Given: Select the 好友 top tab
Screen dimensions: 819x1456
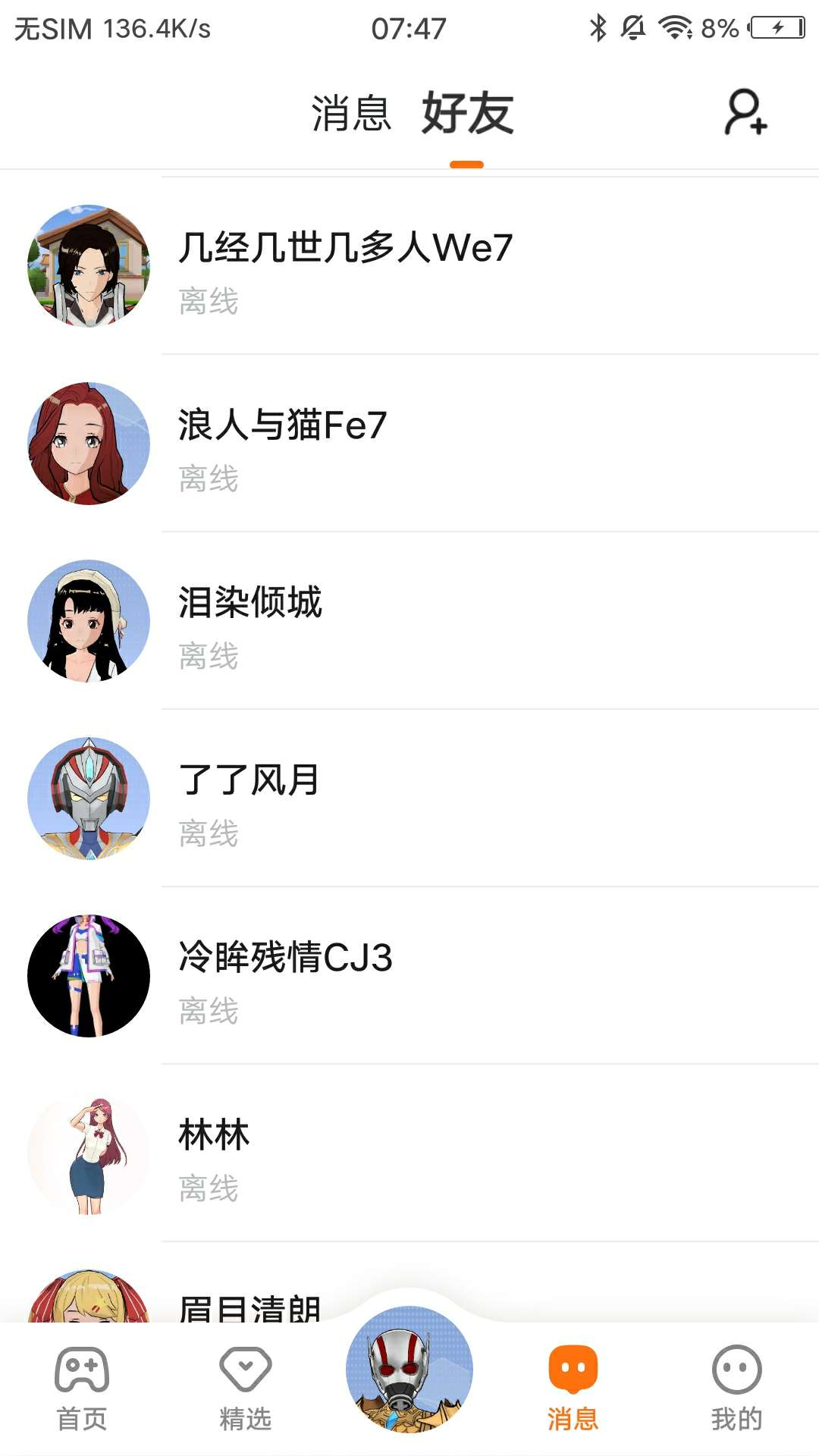Looking at the screenshot, I should [x=467, y=114].
